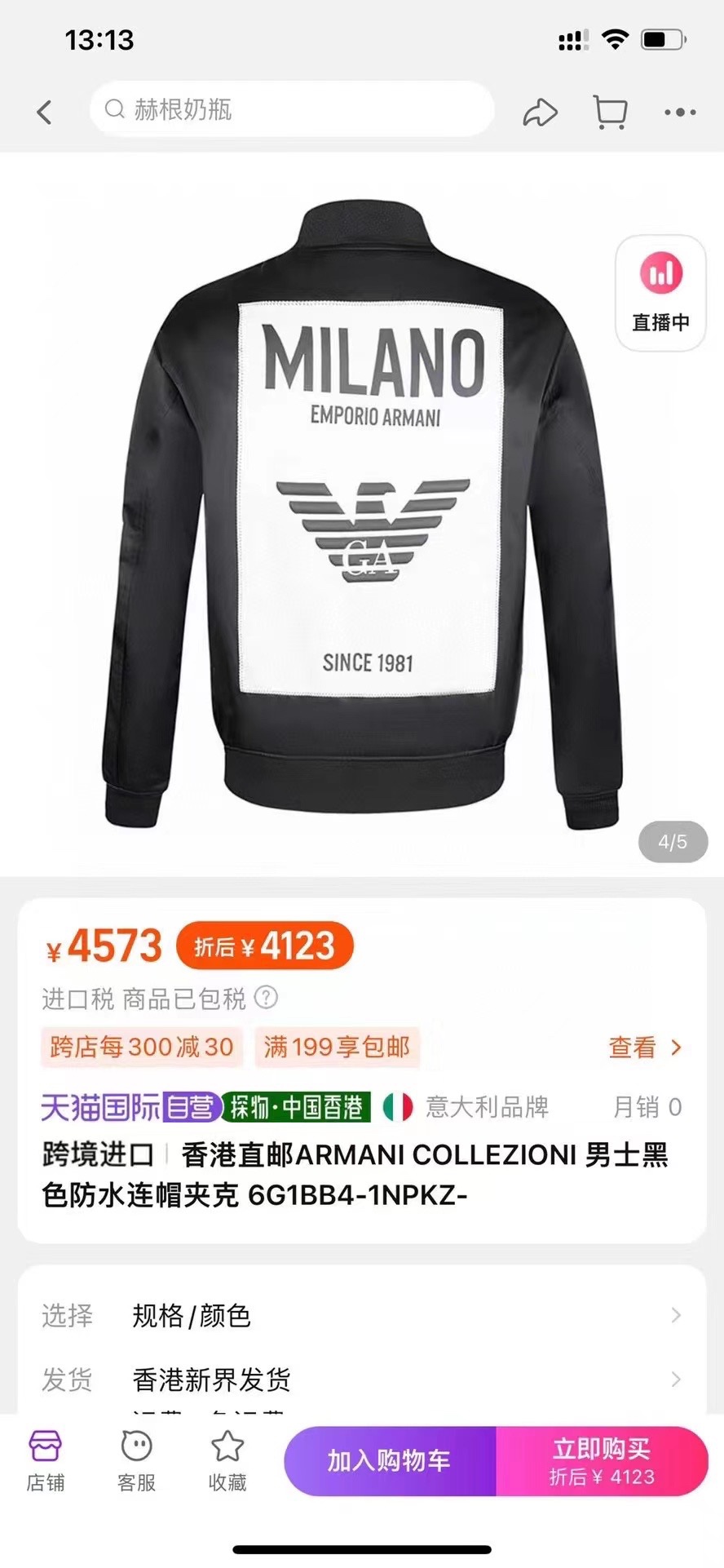Share this product
This screenshot has width=724, height=1568.
(540, 112)
